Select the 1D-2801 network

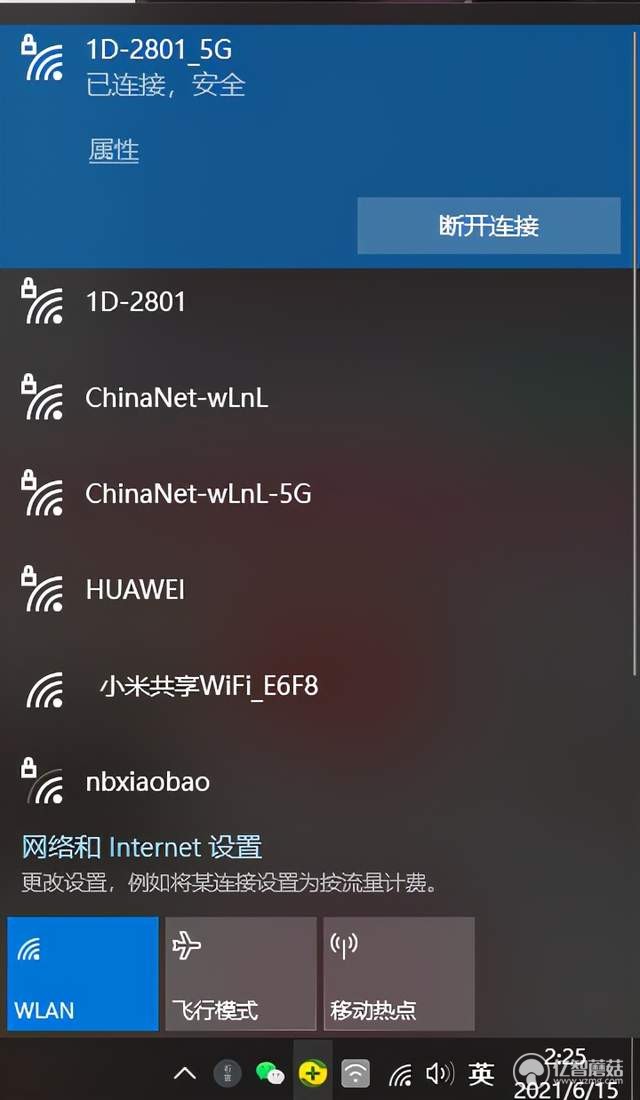pos(317,302)
